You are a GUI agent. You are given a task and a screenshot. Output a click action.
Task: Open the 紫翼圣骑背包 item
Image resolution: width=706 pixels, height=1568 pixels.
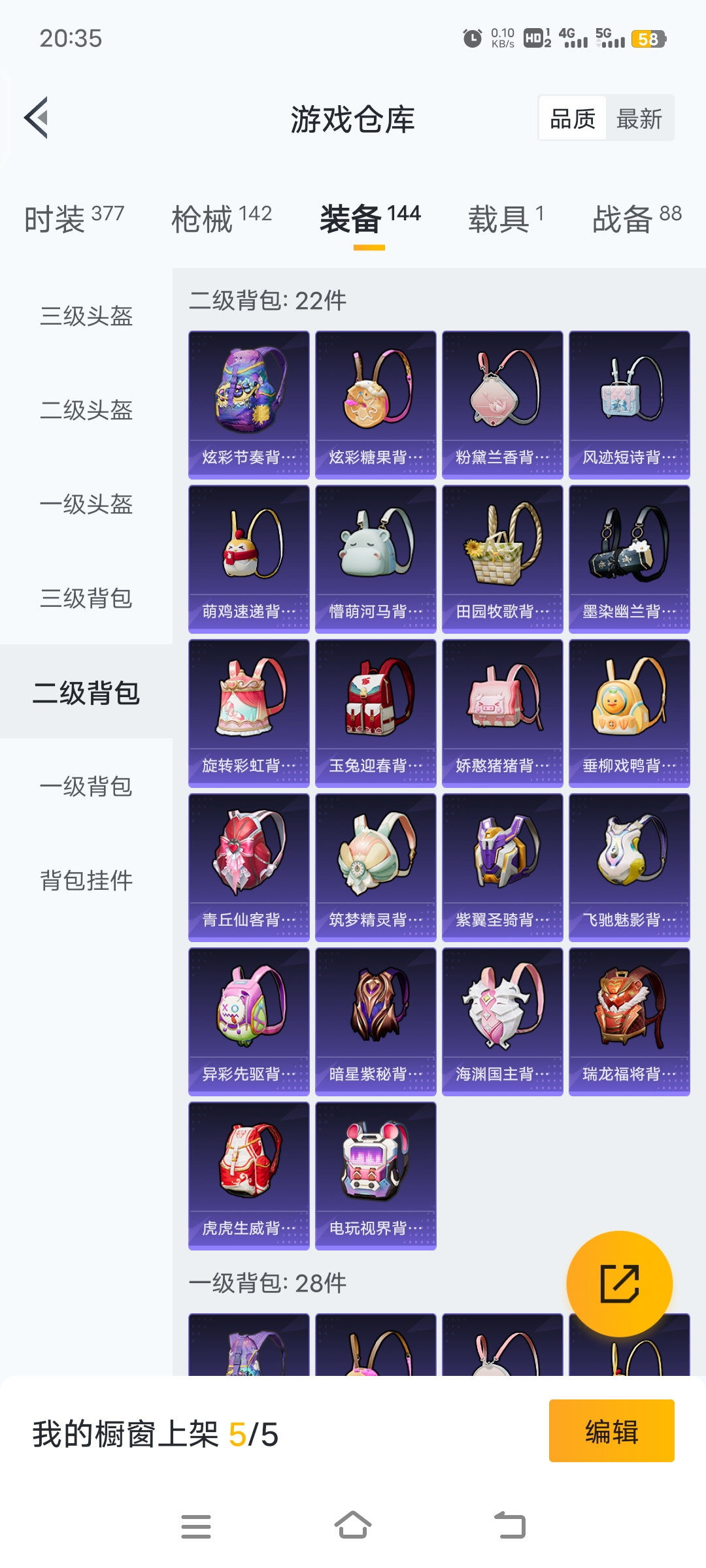tap(503, 867)
